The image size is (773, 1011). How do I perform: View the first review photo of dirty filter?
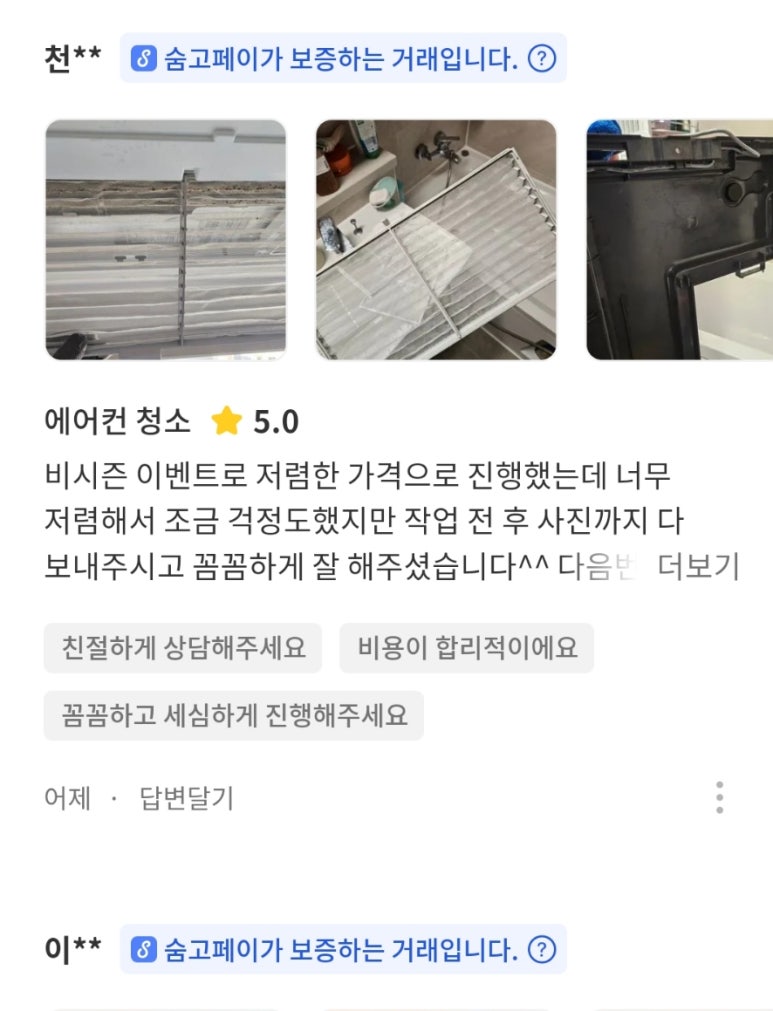(x=166, y=240)
